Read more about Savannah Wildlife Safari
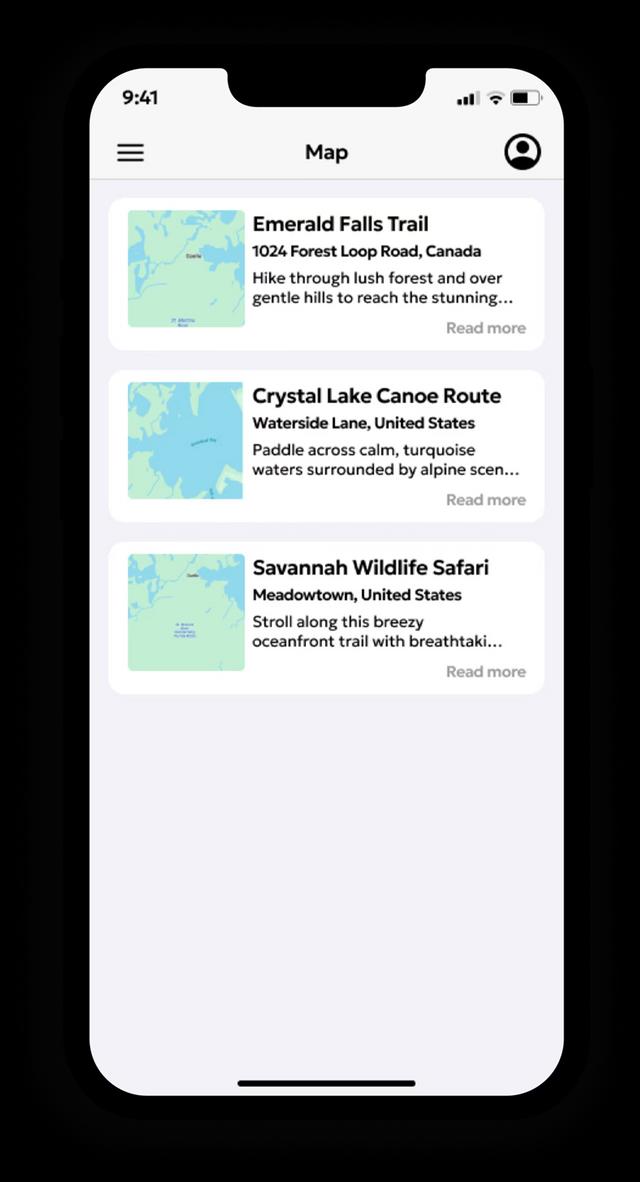The height and width of the screenshot is (1182, 640). (x=485, y=672)
